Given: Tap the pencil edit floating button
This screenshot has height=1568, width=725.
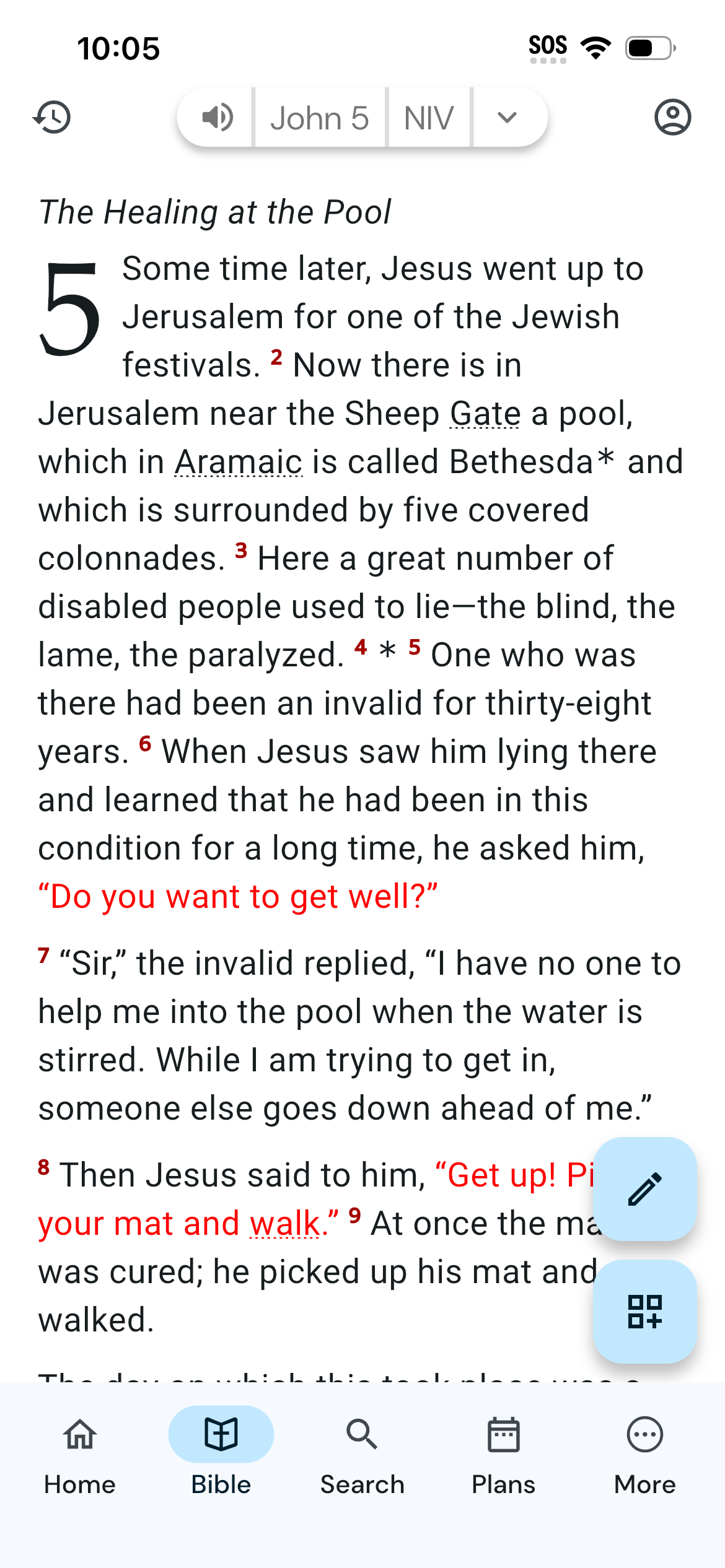Looking at the screenshot, I should [x=645, y=1189].
